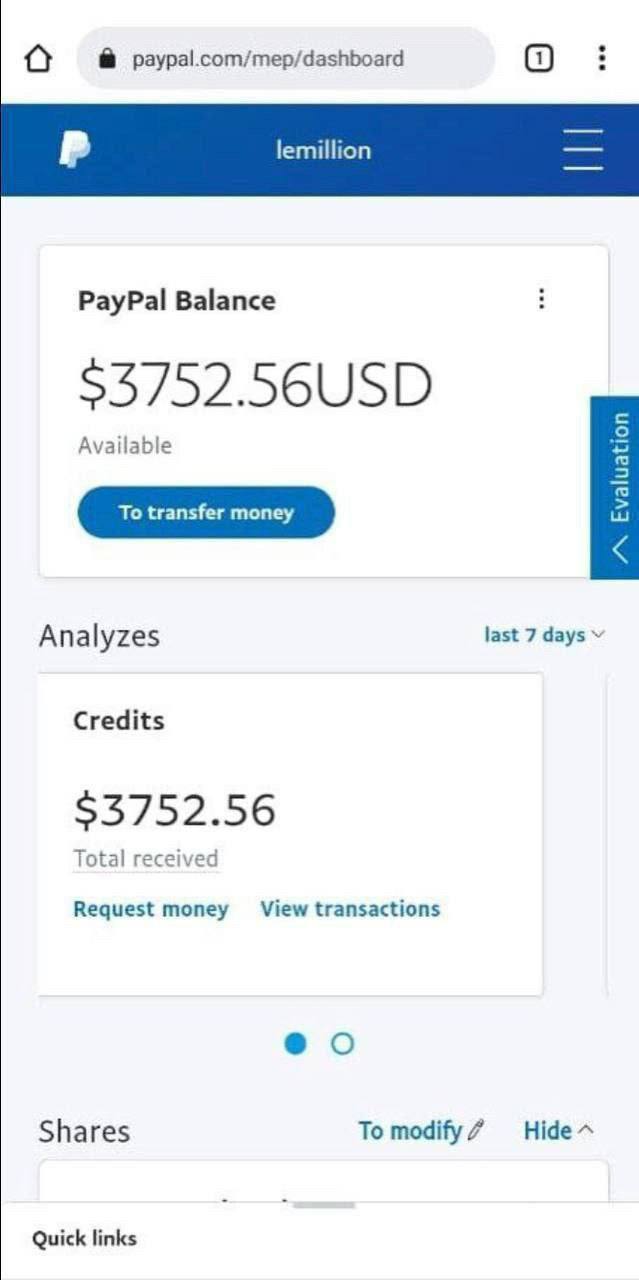Go to the second Analyzes page dot
This screenshot has width=639, height=1280.
pyautogui.click(x=342, y=1044)
